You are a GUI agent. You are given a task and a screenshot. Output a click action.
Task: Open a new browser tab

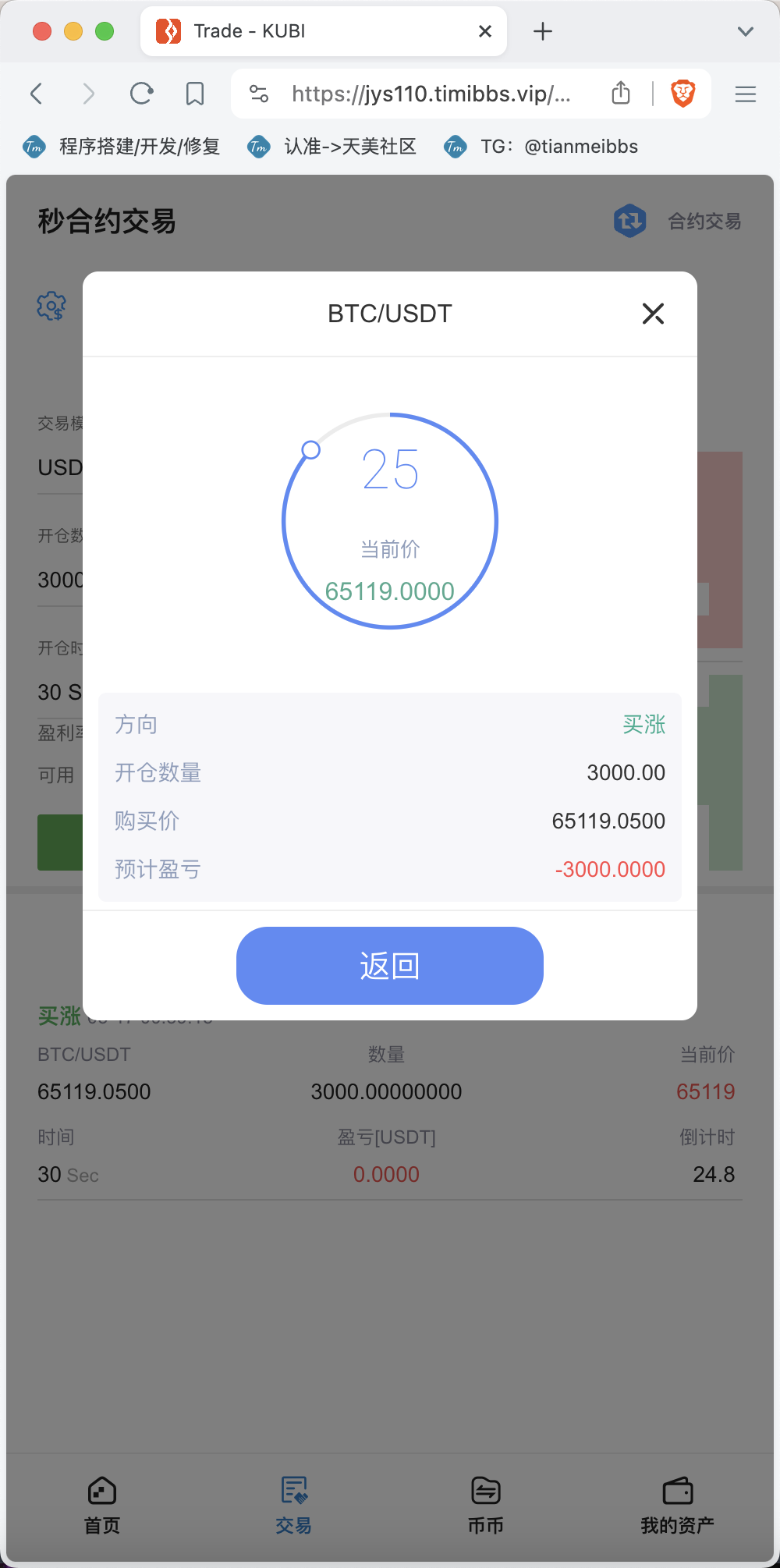543,31
